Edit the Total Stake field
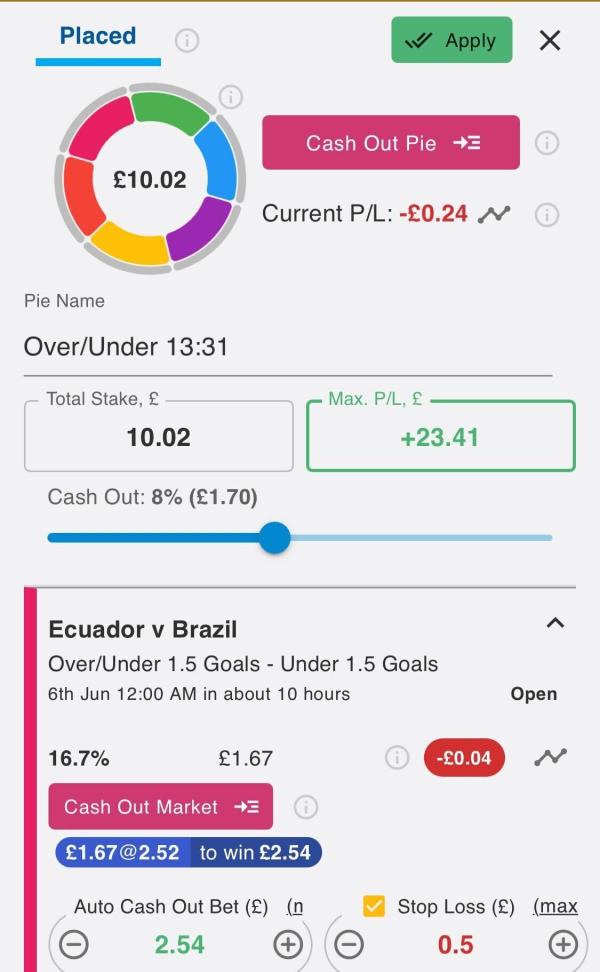The image size is (600, 972). 158,437
